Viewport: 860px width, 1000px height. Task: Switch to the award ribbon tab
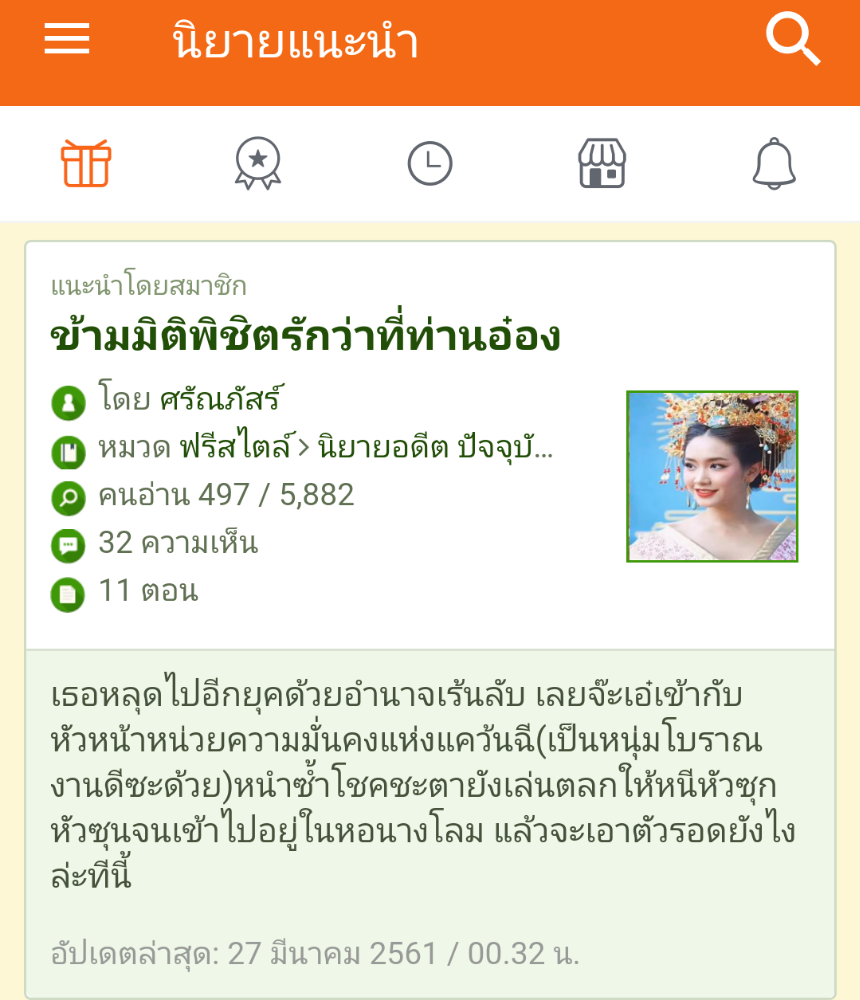258,163
